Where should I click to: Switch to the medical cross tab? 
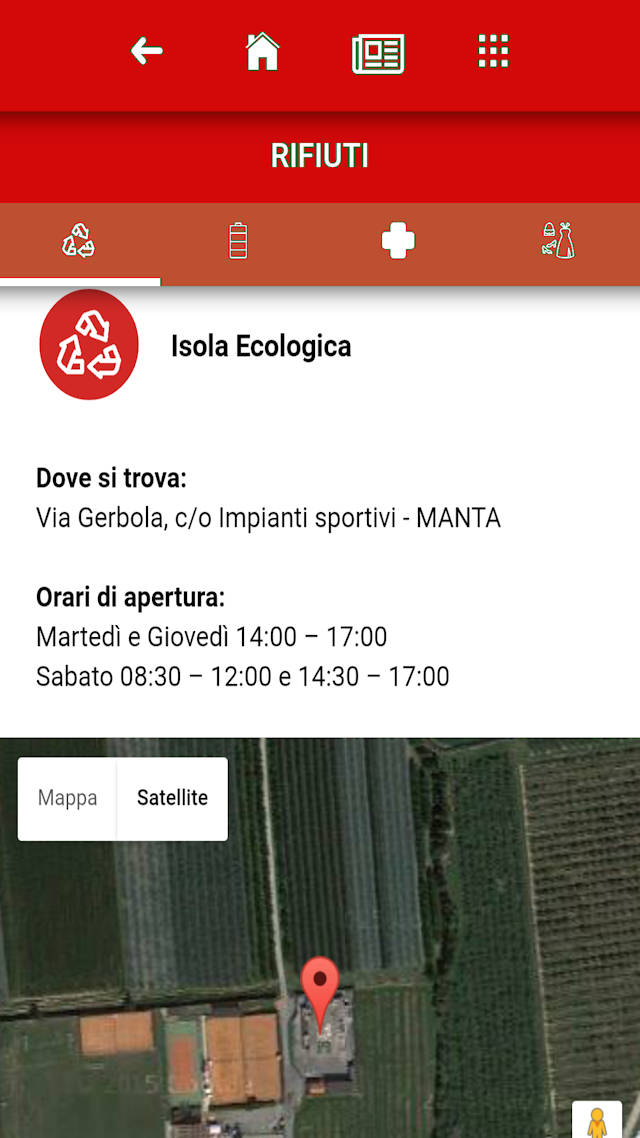click(x=398, y=241)
